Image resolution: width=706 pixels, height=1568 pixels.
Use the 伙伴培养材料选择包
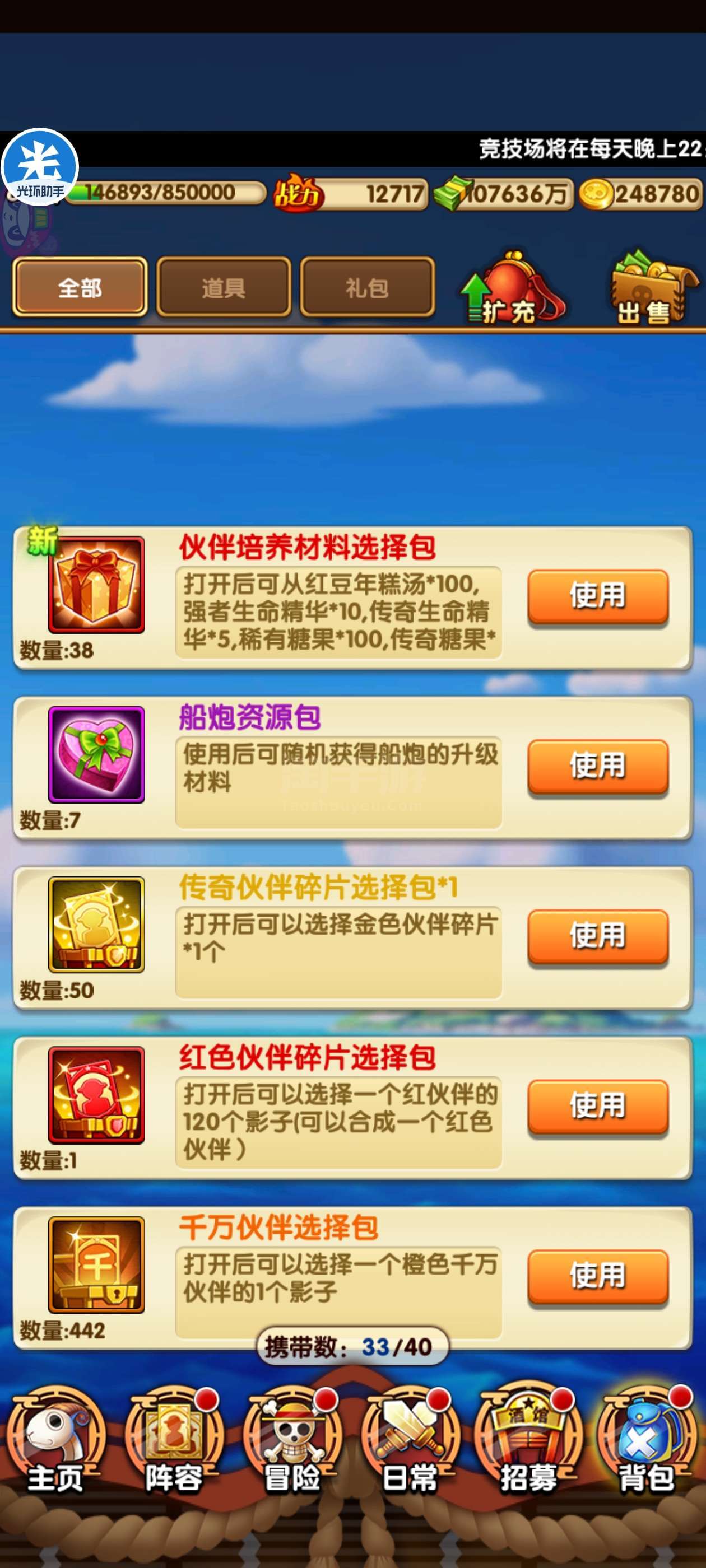click(x=597, y=596)
